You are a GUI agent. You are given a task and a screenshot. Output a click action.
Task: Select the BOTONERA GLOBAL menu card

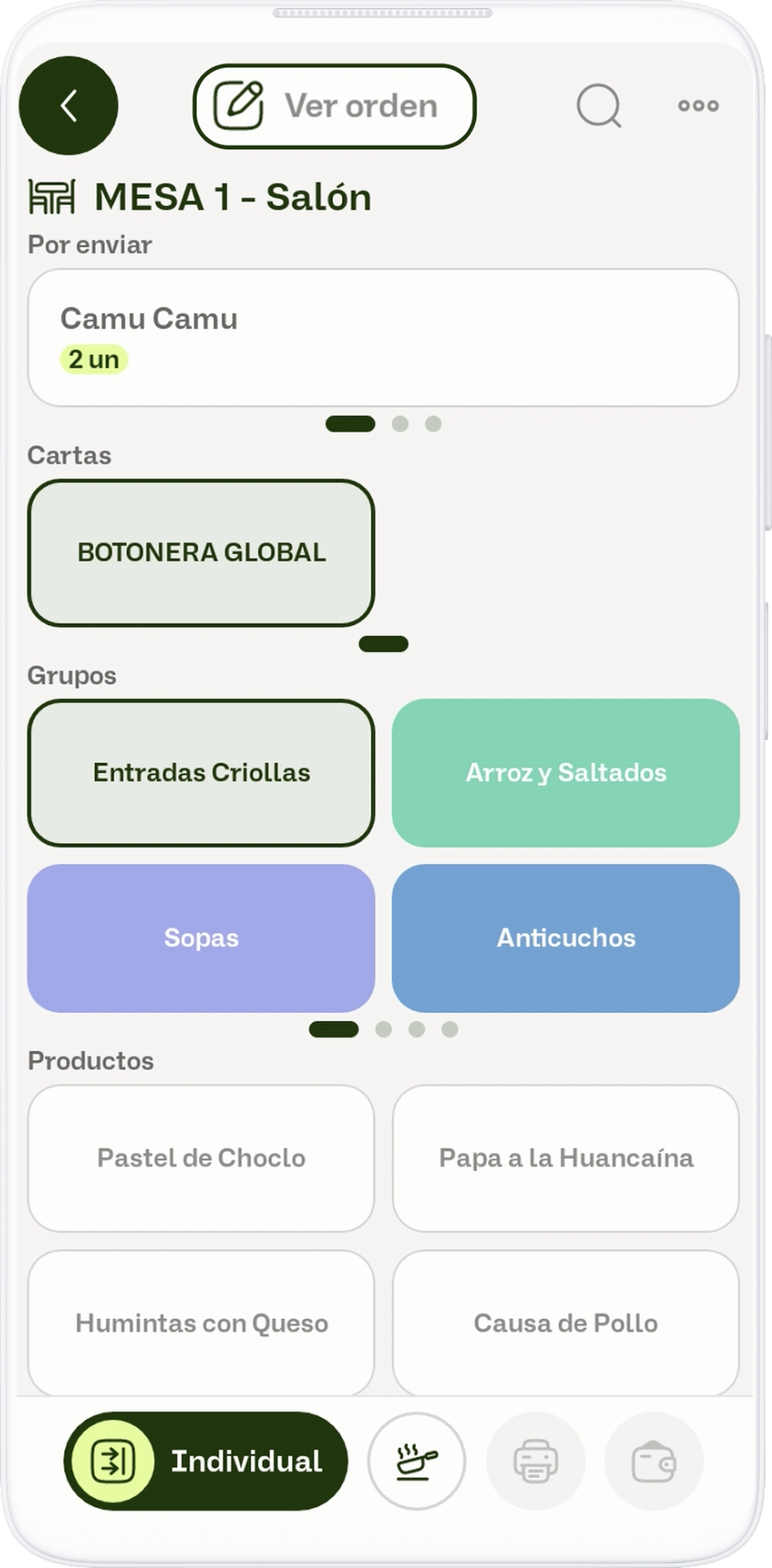201,552
